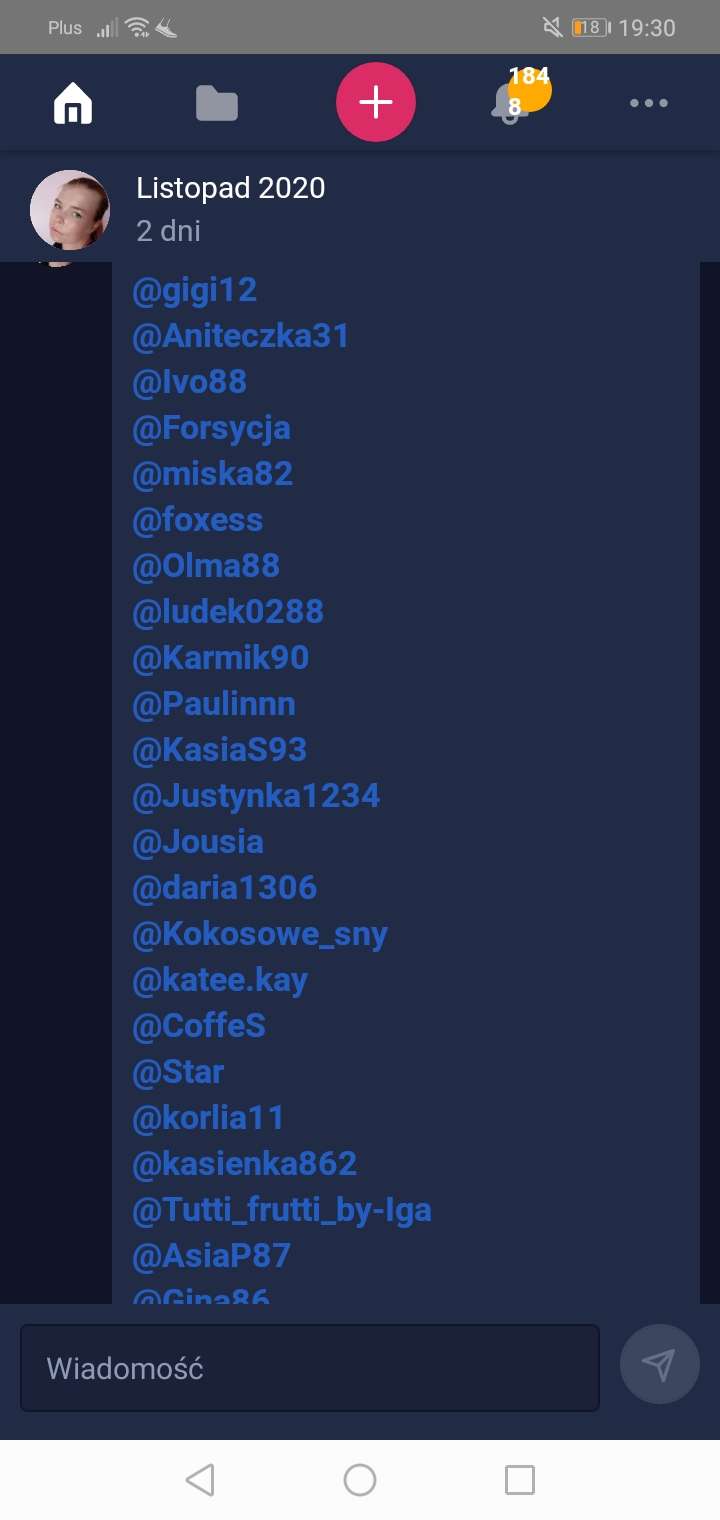The image size is (720, 1520).
Task: Open the folder tab
Action: [x=216, y=103]
